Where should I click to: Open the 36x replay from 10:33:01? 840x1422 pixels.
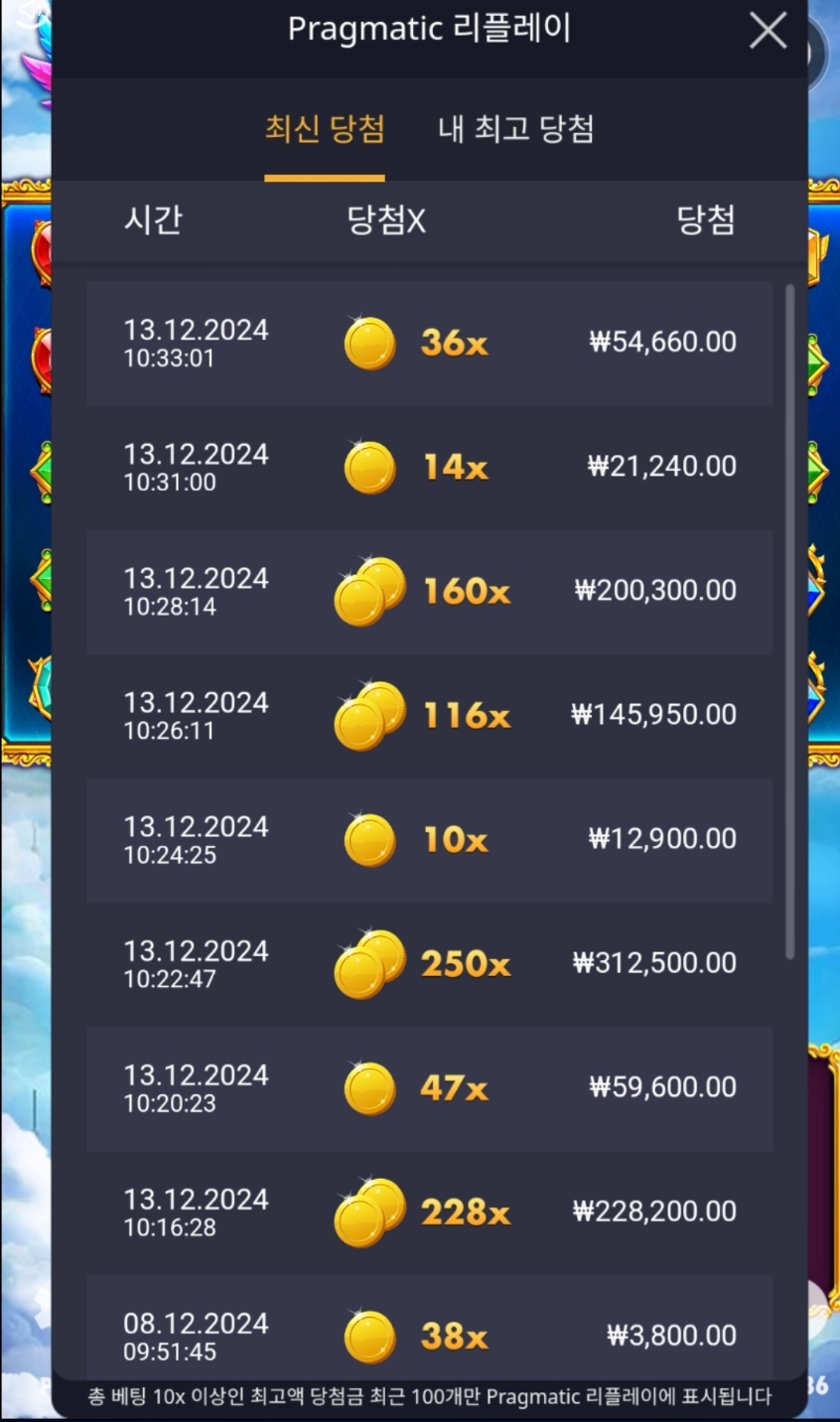pyautogui.click(x=429, y=344)
